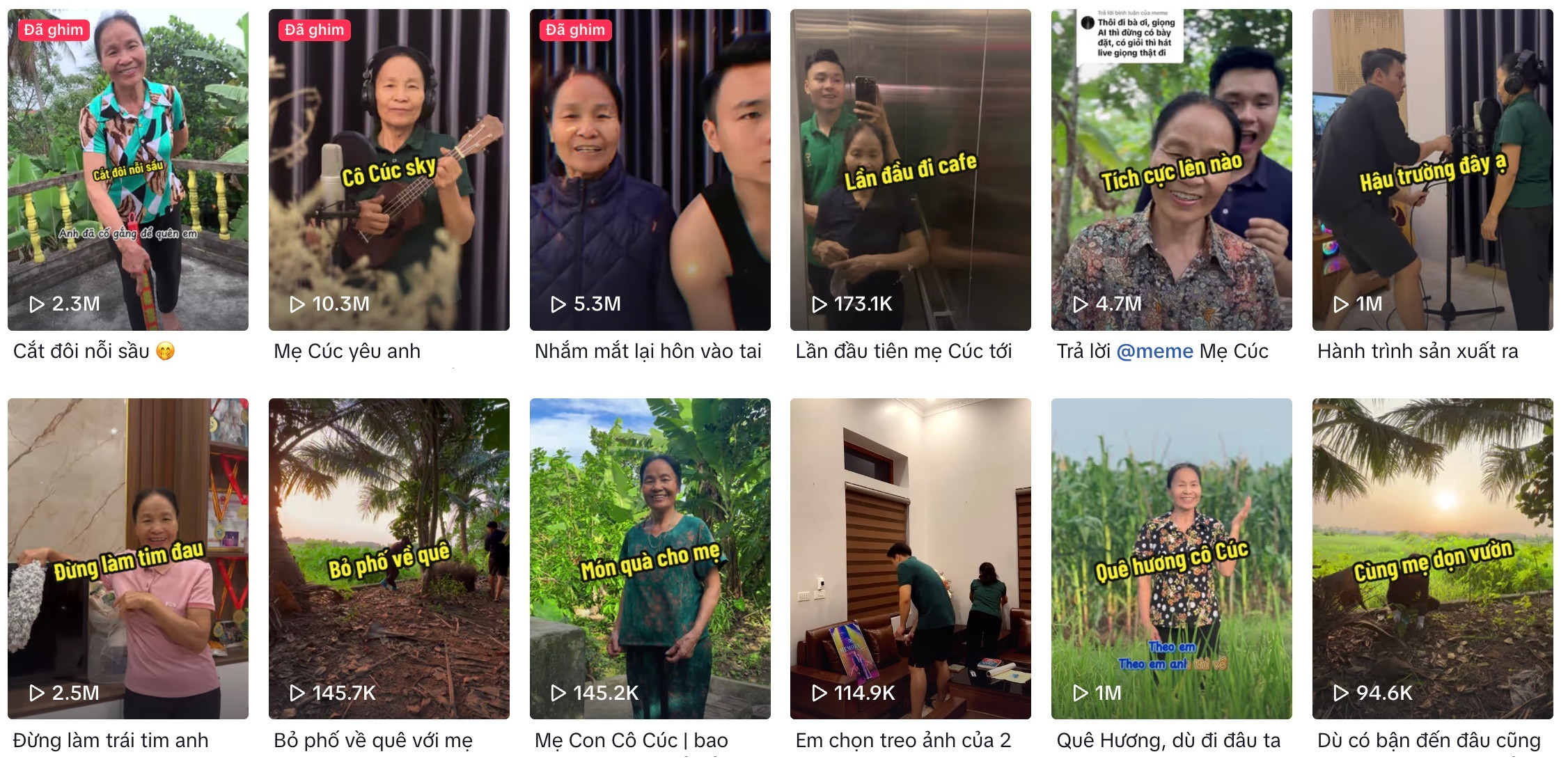Open the 'Quê hương cô Cúc' video

point(1171,558)
